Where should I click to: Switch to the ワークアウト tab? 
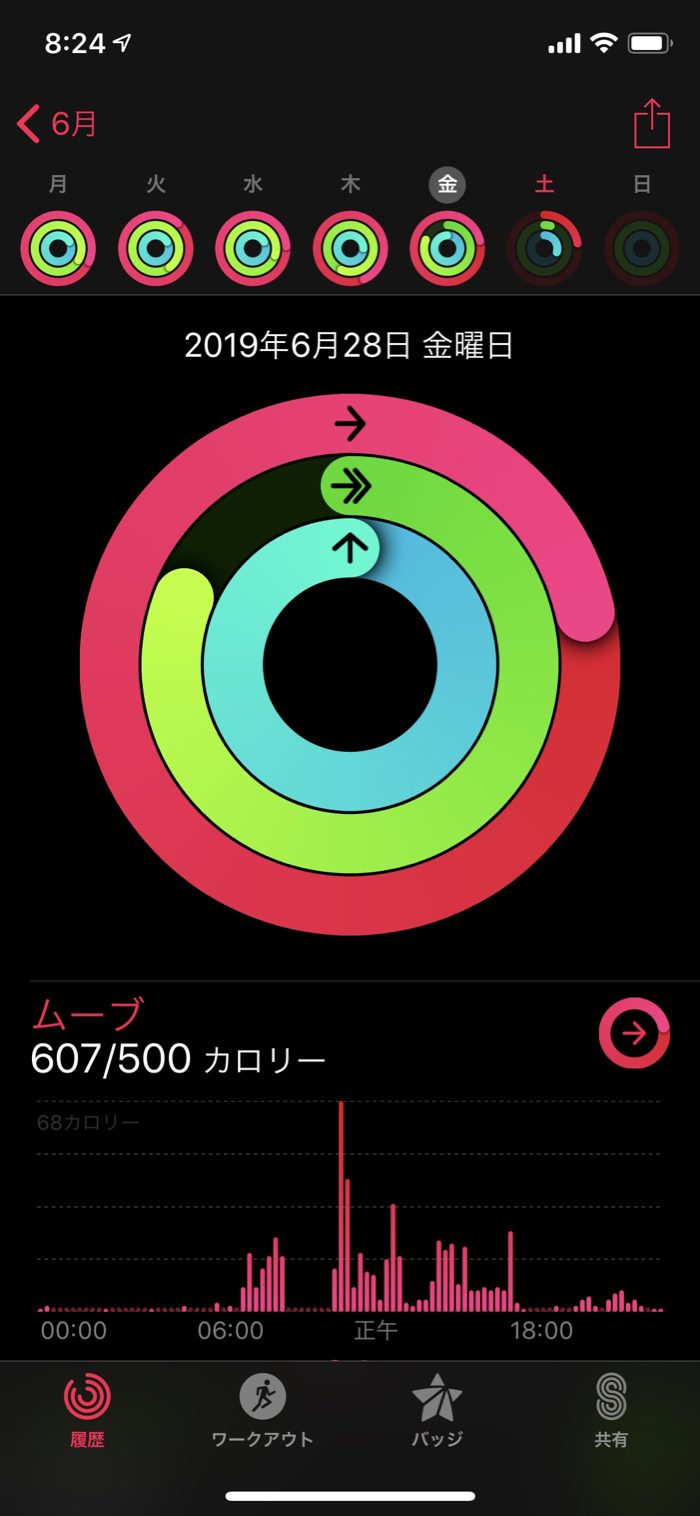[263, 1411]
